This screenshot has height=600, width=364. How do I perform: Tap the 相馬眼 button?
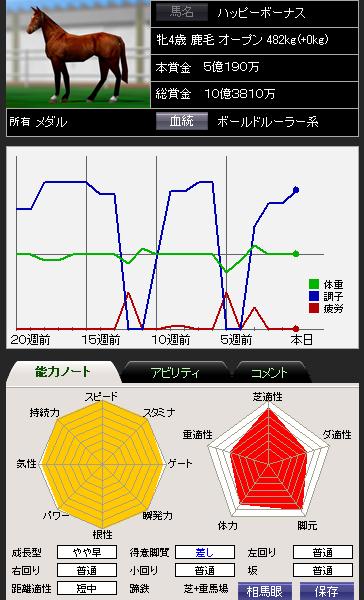265,591
